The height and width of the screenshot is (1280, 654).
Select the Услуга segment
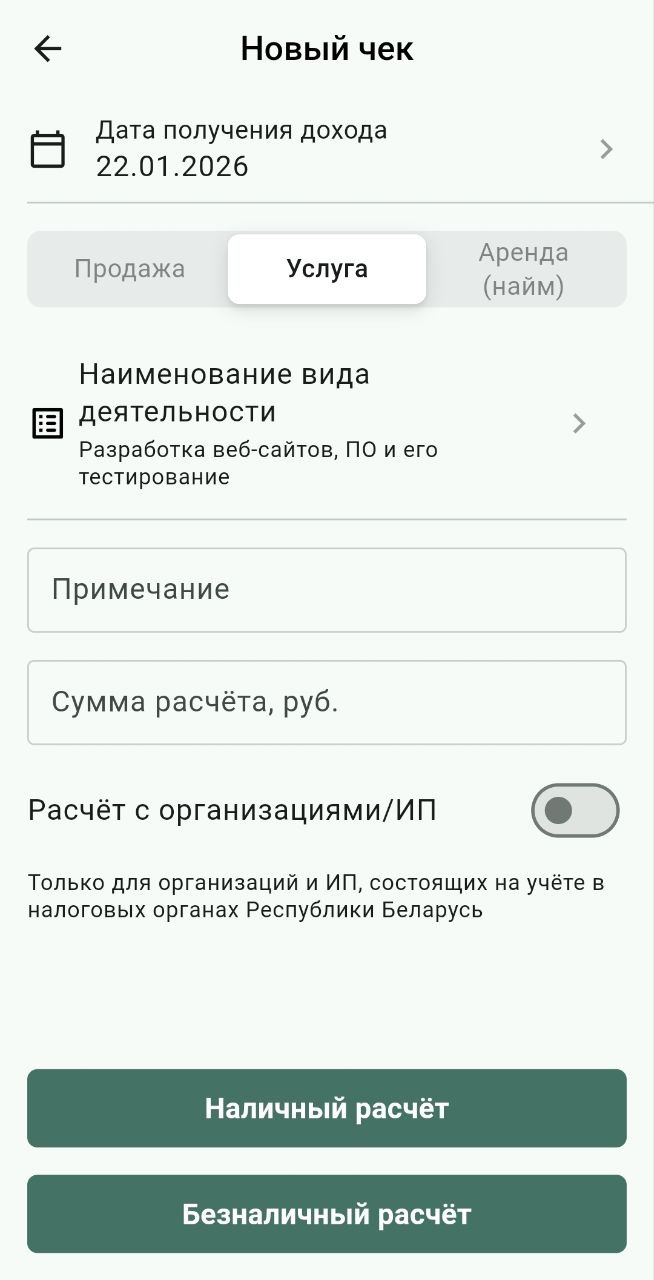(327, 269)
